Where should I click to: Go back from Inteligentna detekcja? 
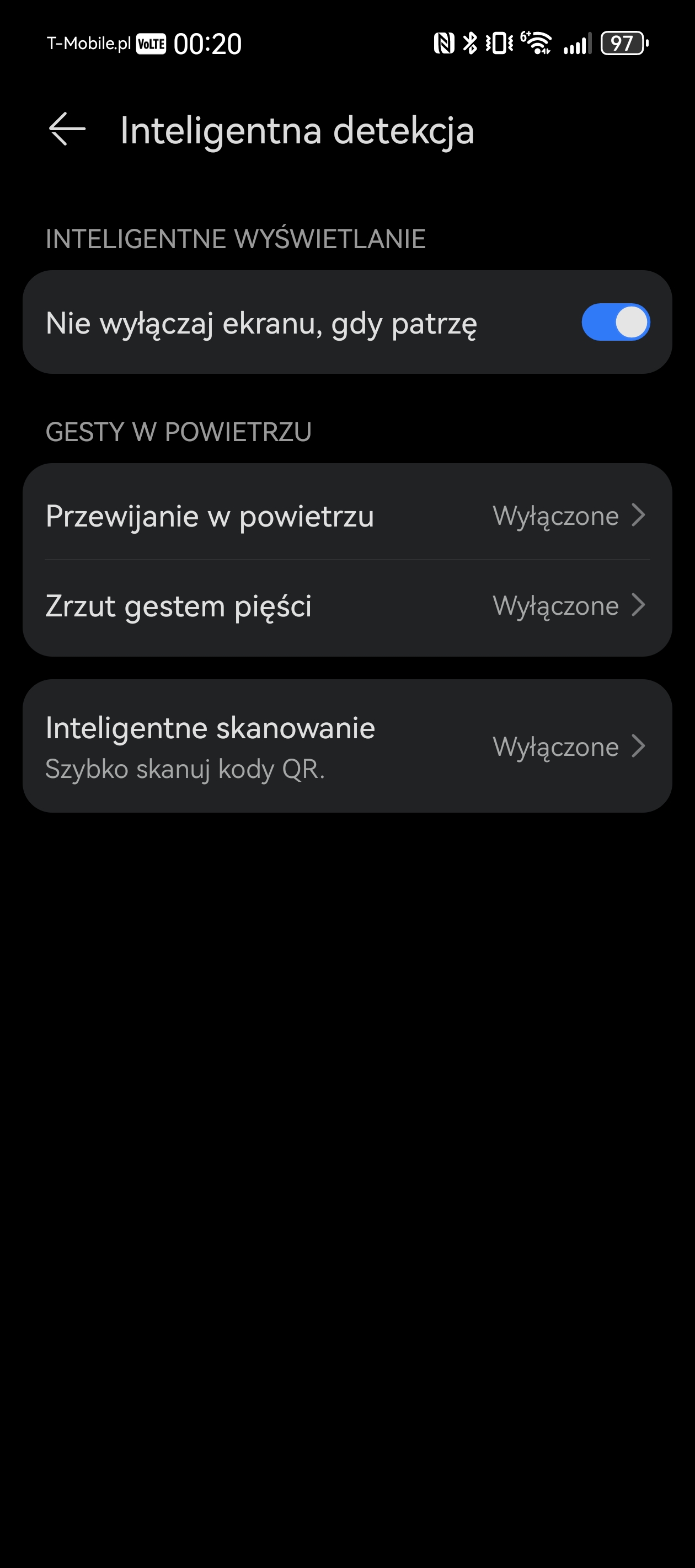pyautogui.click(x=67, y=129)
